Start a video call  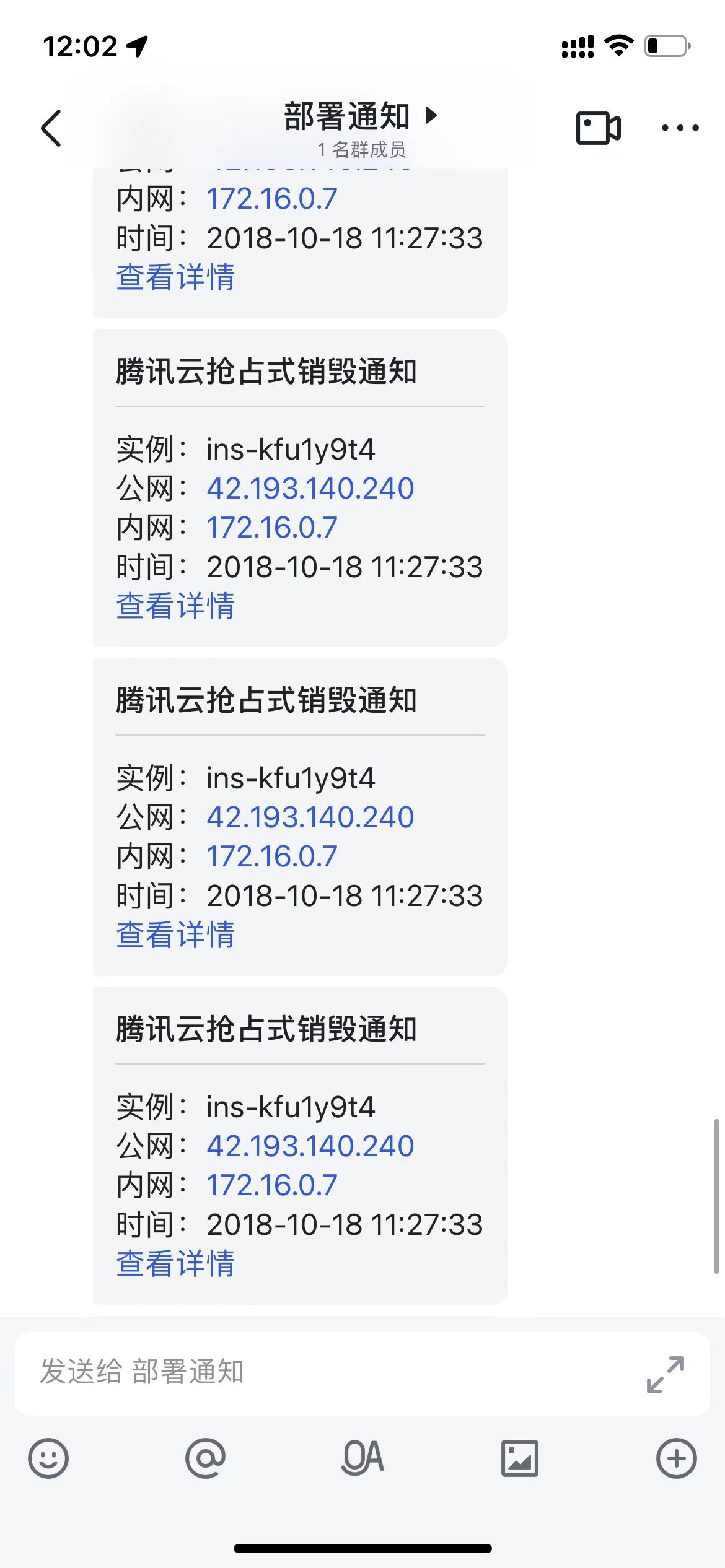(x=598, y=128)
